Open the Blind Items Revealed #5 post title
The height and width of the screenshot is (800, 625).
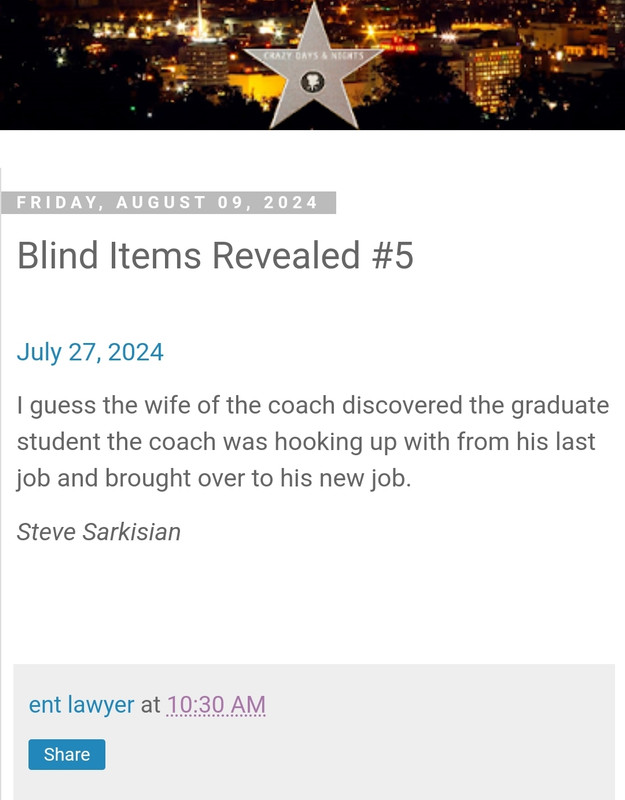pos(215,256)
